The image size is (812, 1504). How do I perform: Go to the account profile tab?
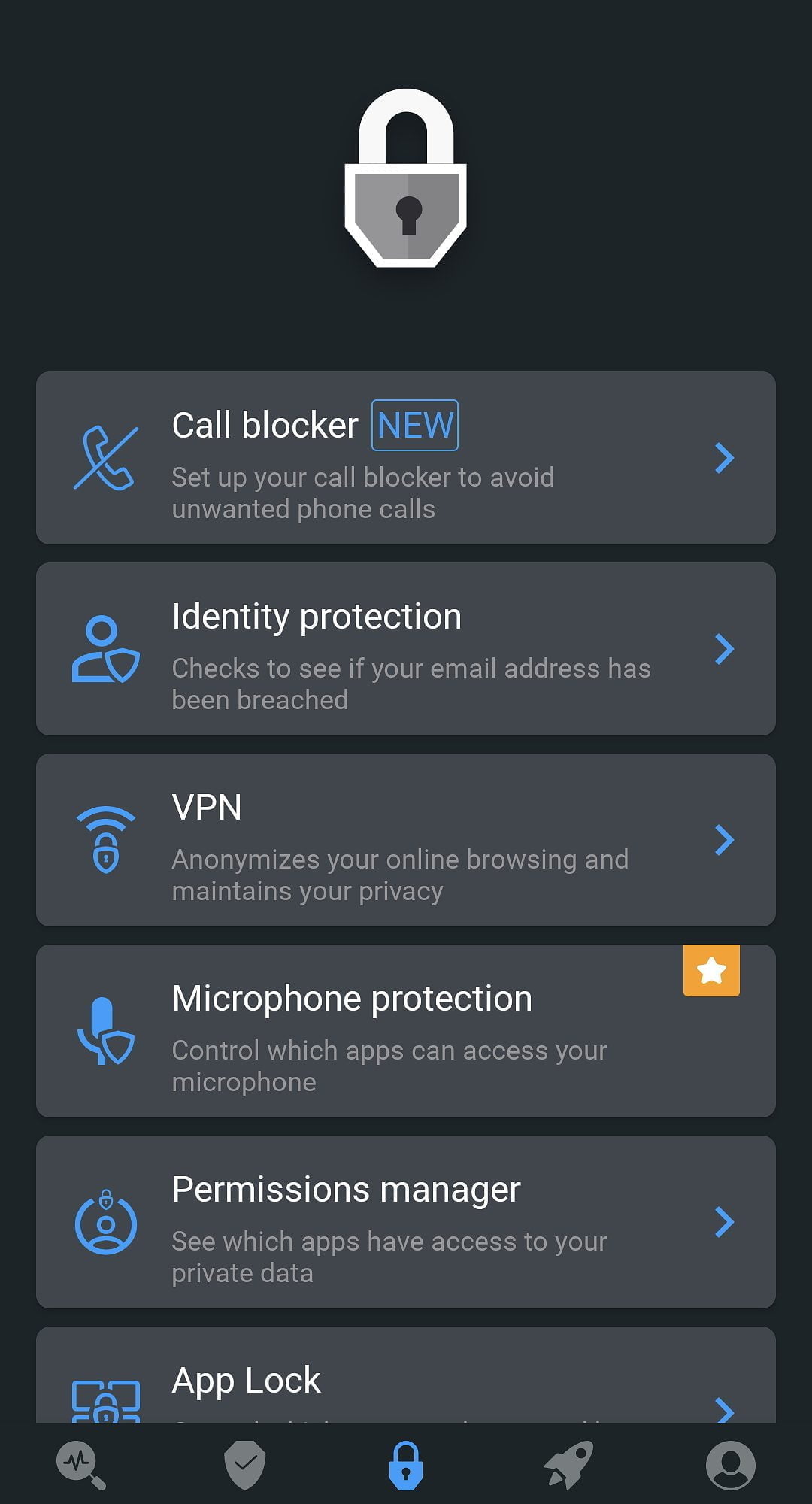pyautogui.click(x=730, y=1465)
